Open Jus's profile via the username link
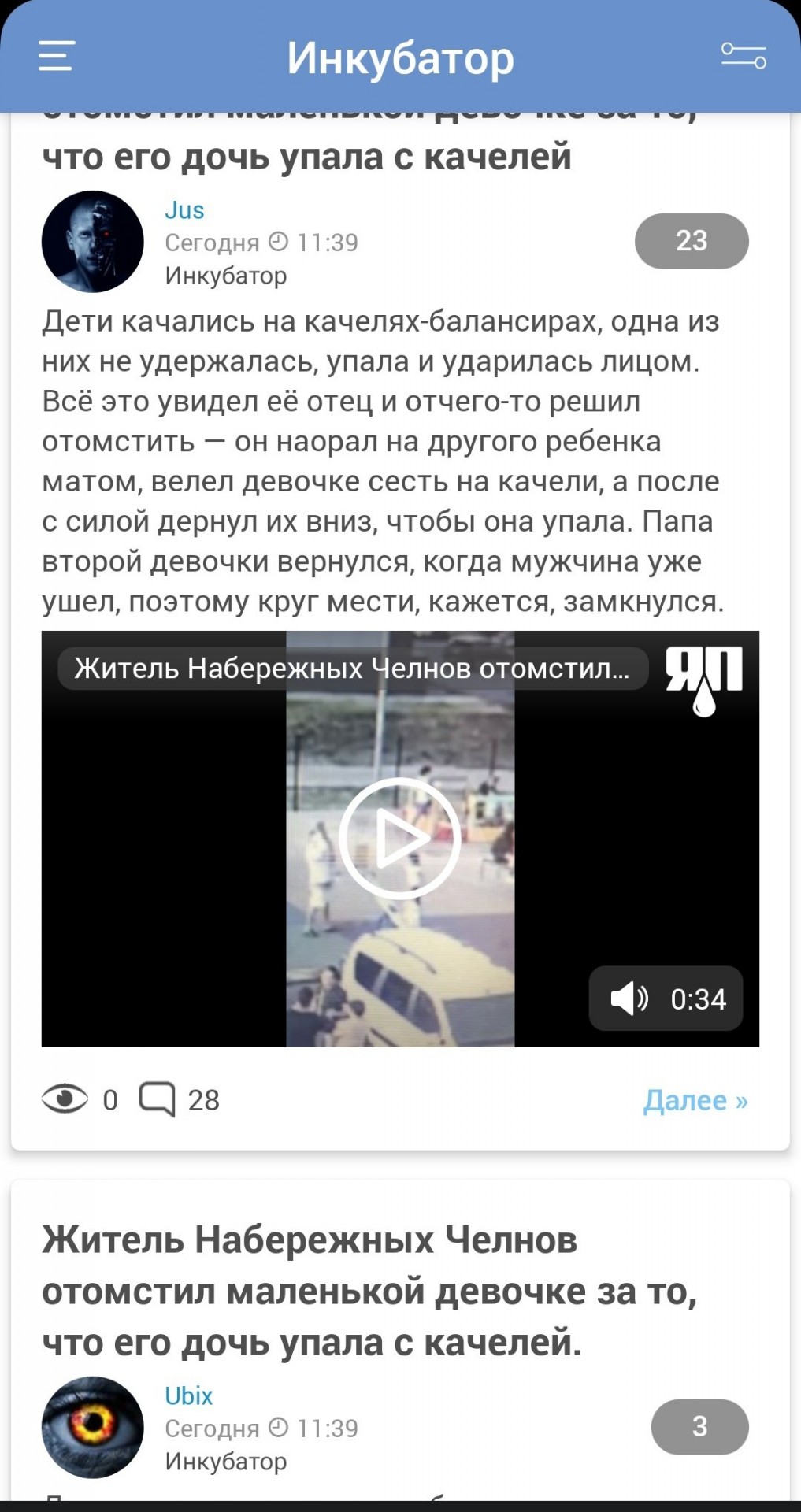The image size is (801, 1512). pyautogui.click(x=184, y=210)
